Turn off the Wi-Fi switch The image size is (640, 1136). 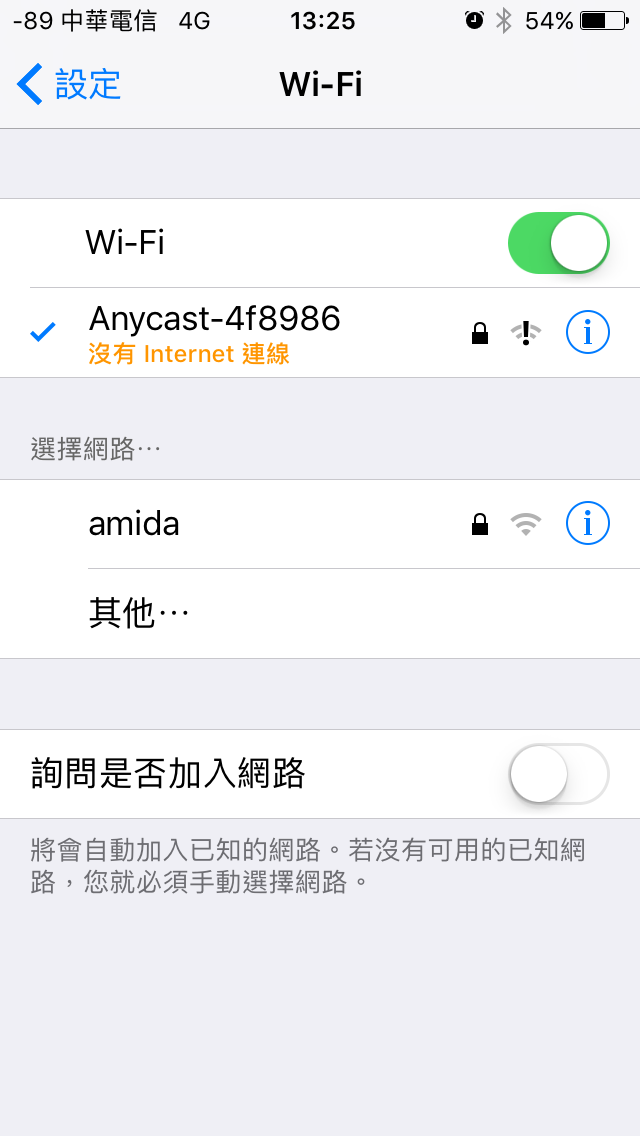tap(558, 243)
